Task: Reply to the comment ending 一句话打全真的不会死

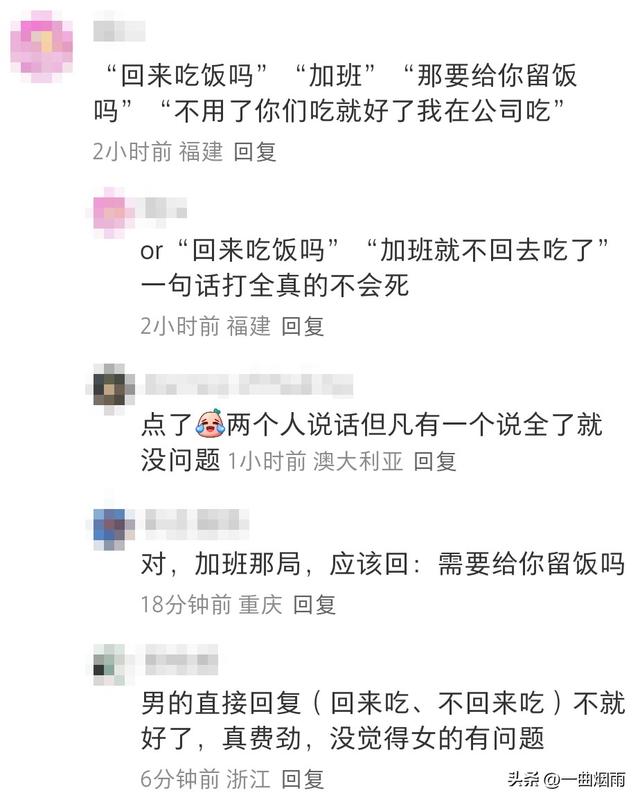Action: pyautogui.click(x=302, y=325)
